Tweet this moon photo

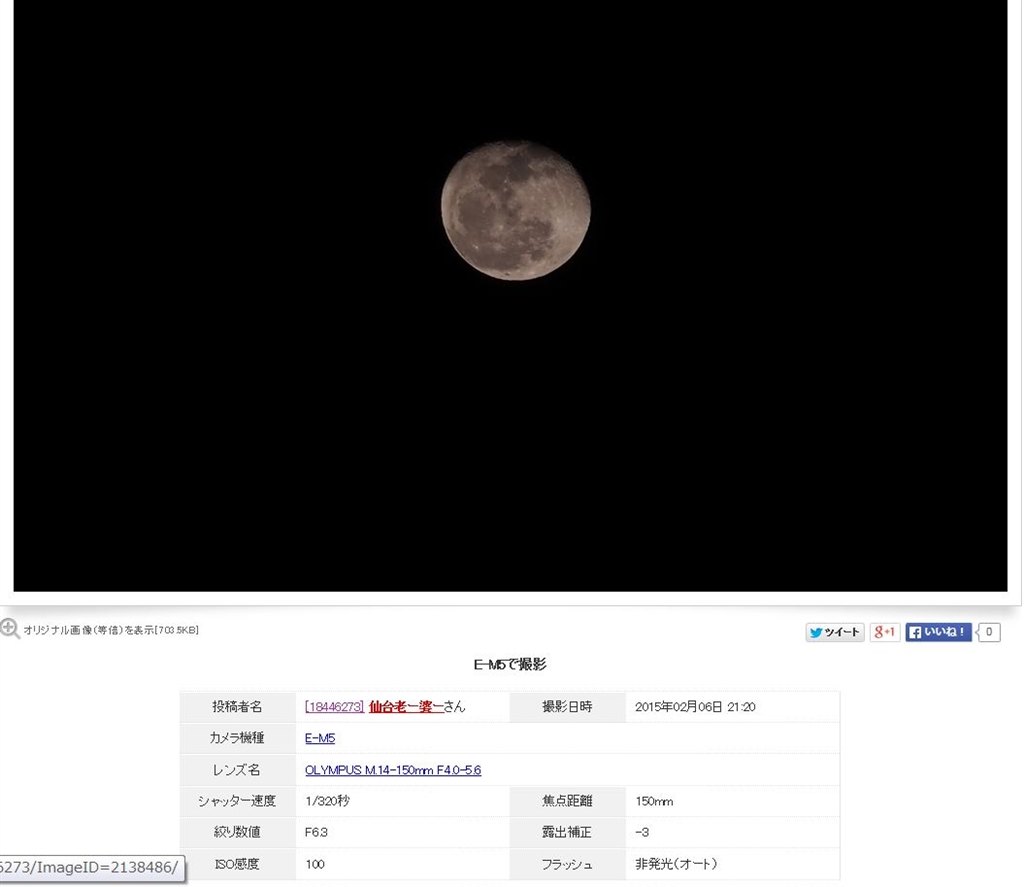[835, 632]
